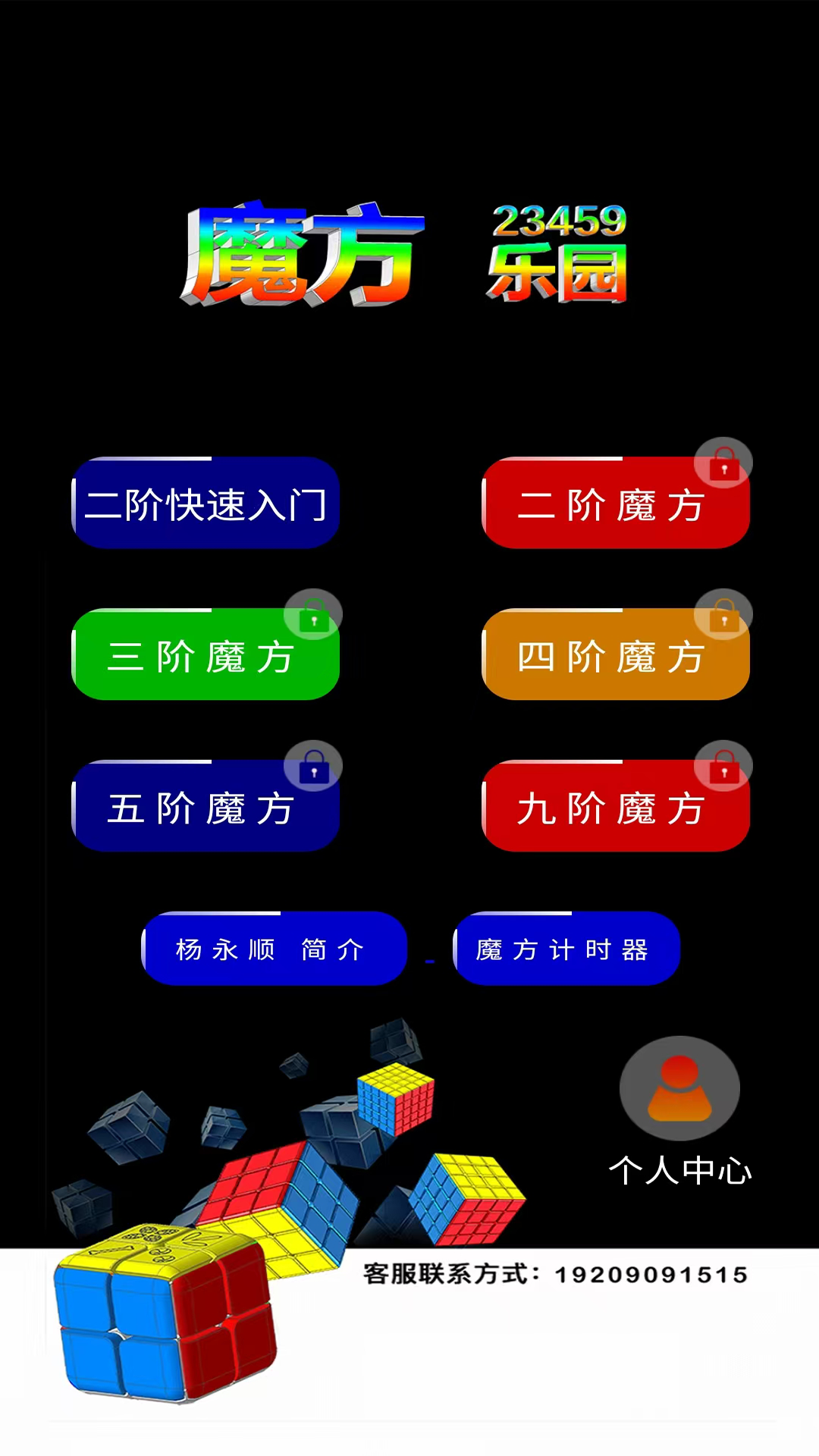Screen dimensions: 819x1456
Task: Launch the 魔方计时器 timer
Action: (x=566, y=949)
